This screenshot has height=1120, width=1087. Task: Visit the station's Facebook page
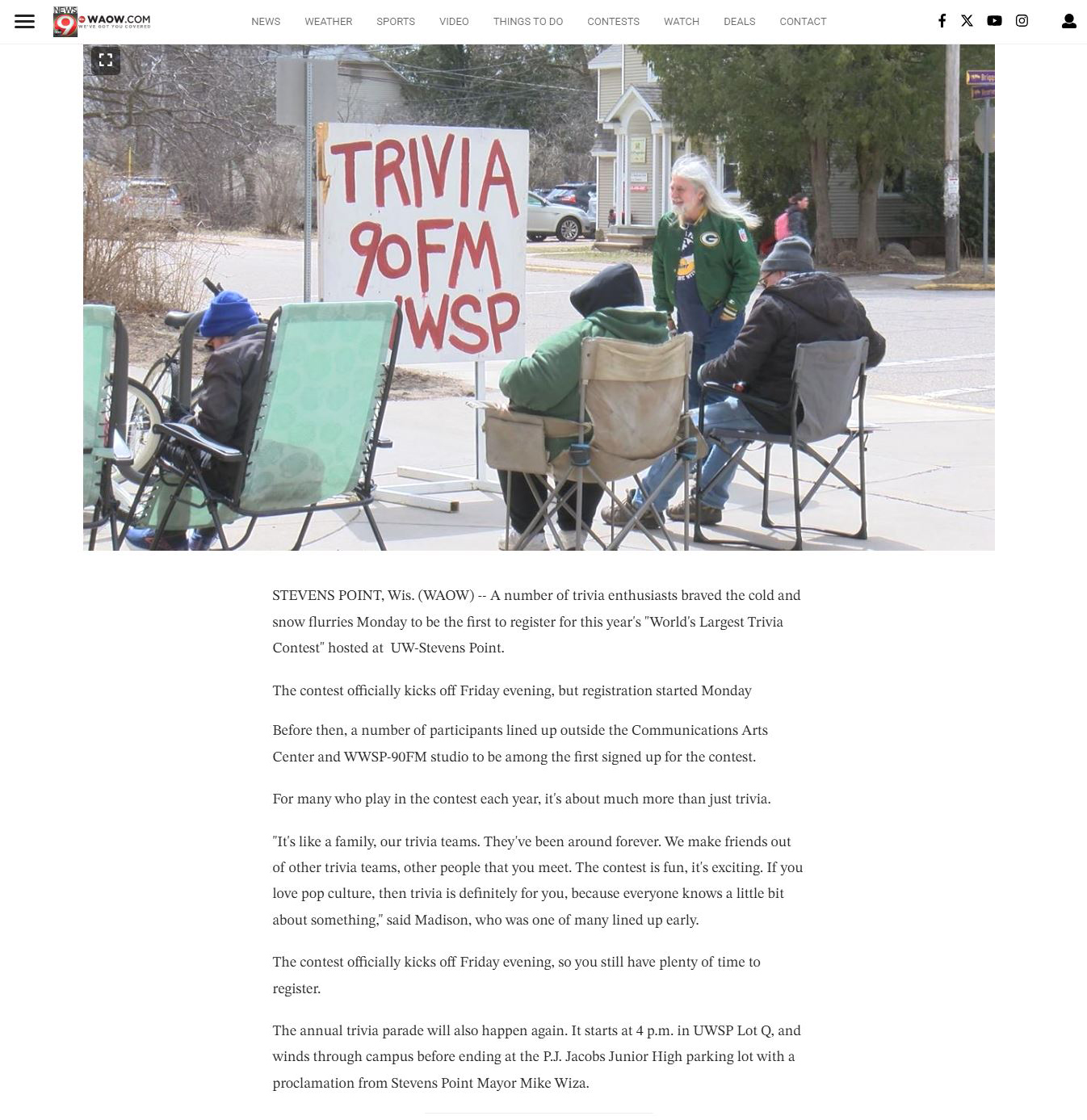(942, 21)
